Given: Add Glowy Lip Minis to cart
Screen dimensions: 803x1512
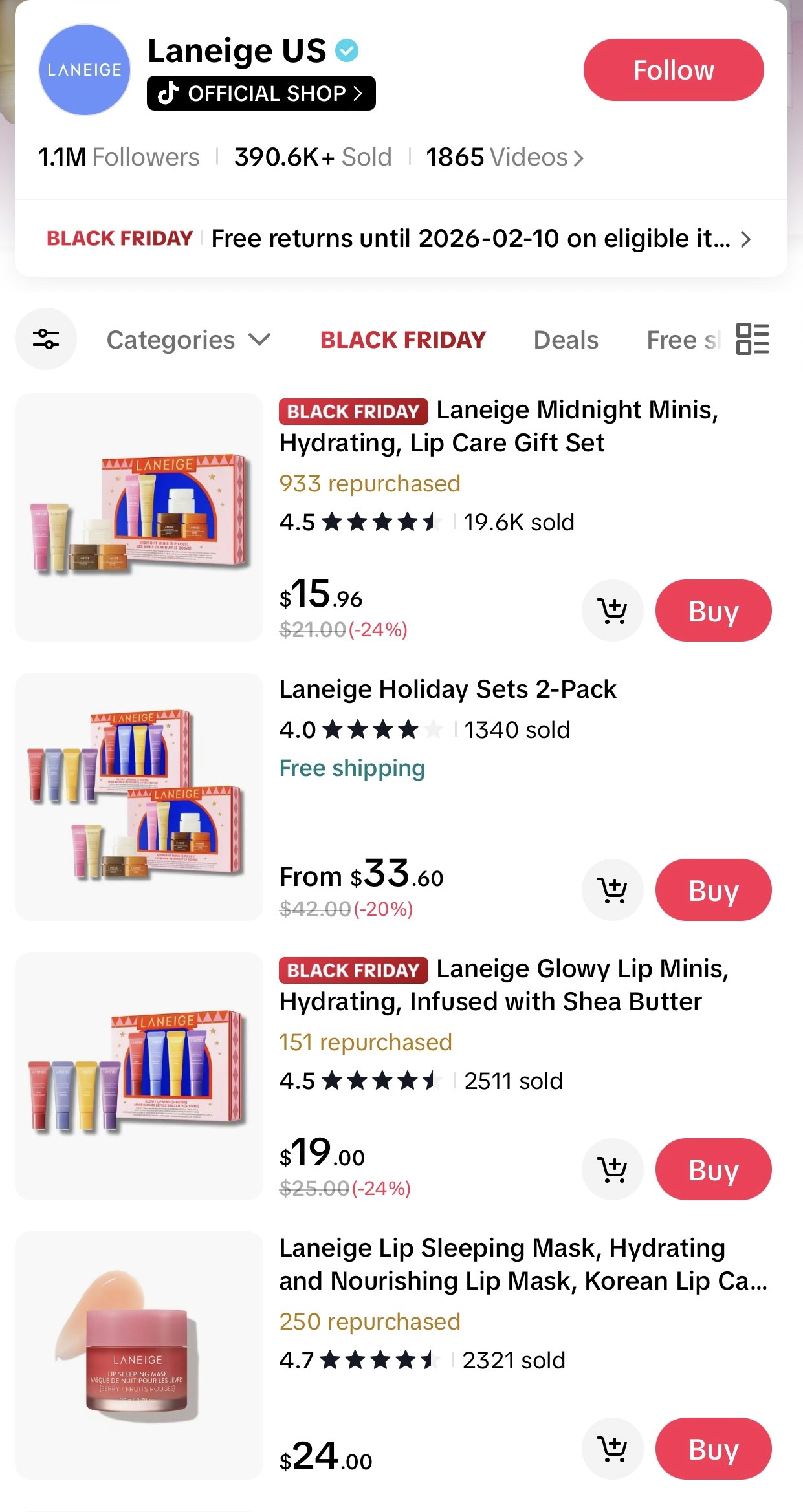Looking at the screenshot, I should [x=612, y=1169].
